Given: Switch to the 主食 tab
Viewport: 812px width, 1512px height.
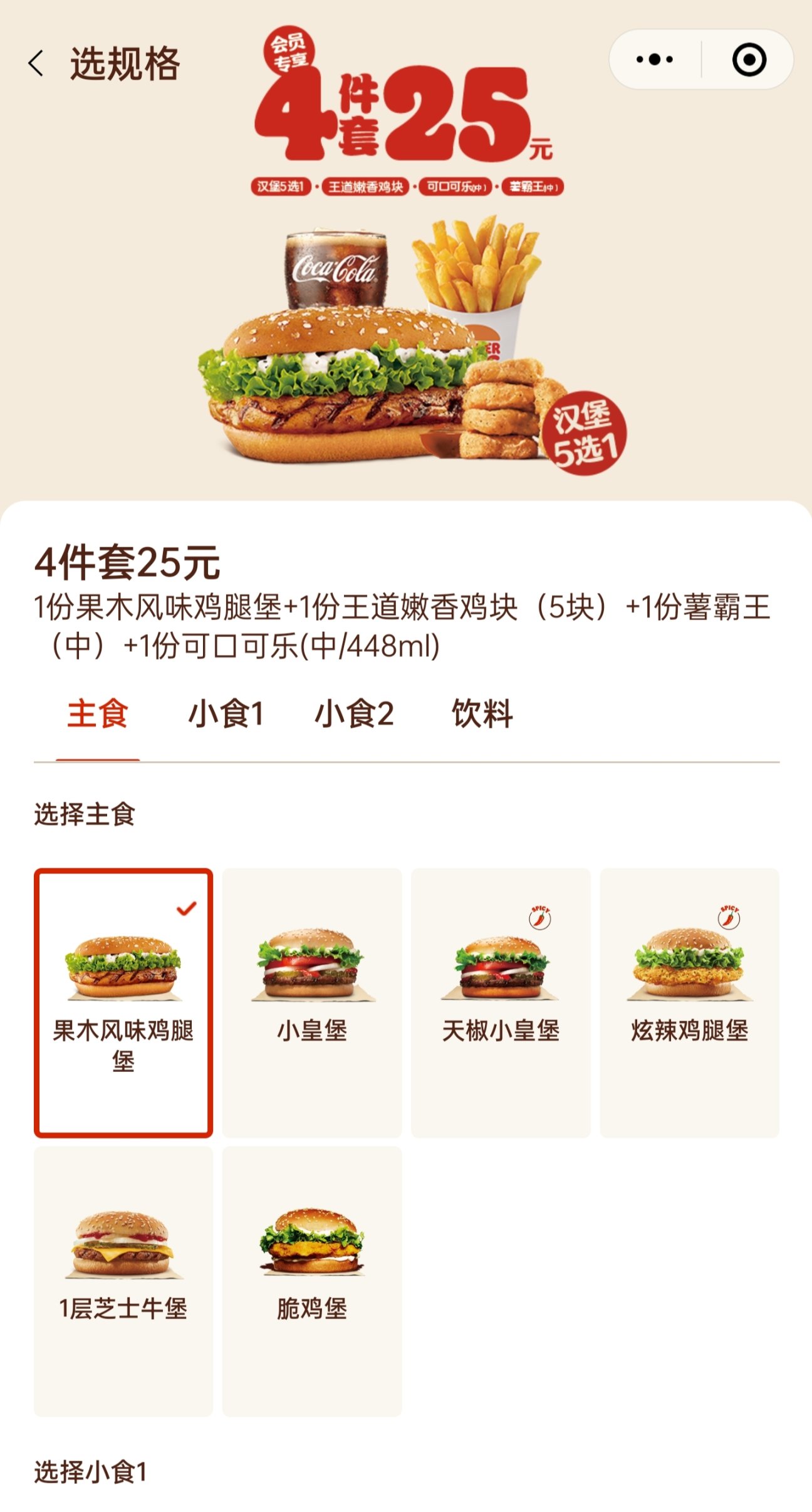Looking at the screenshot, I should 98,714.
